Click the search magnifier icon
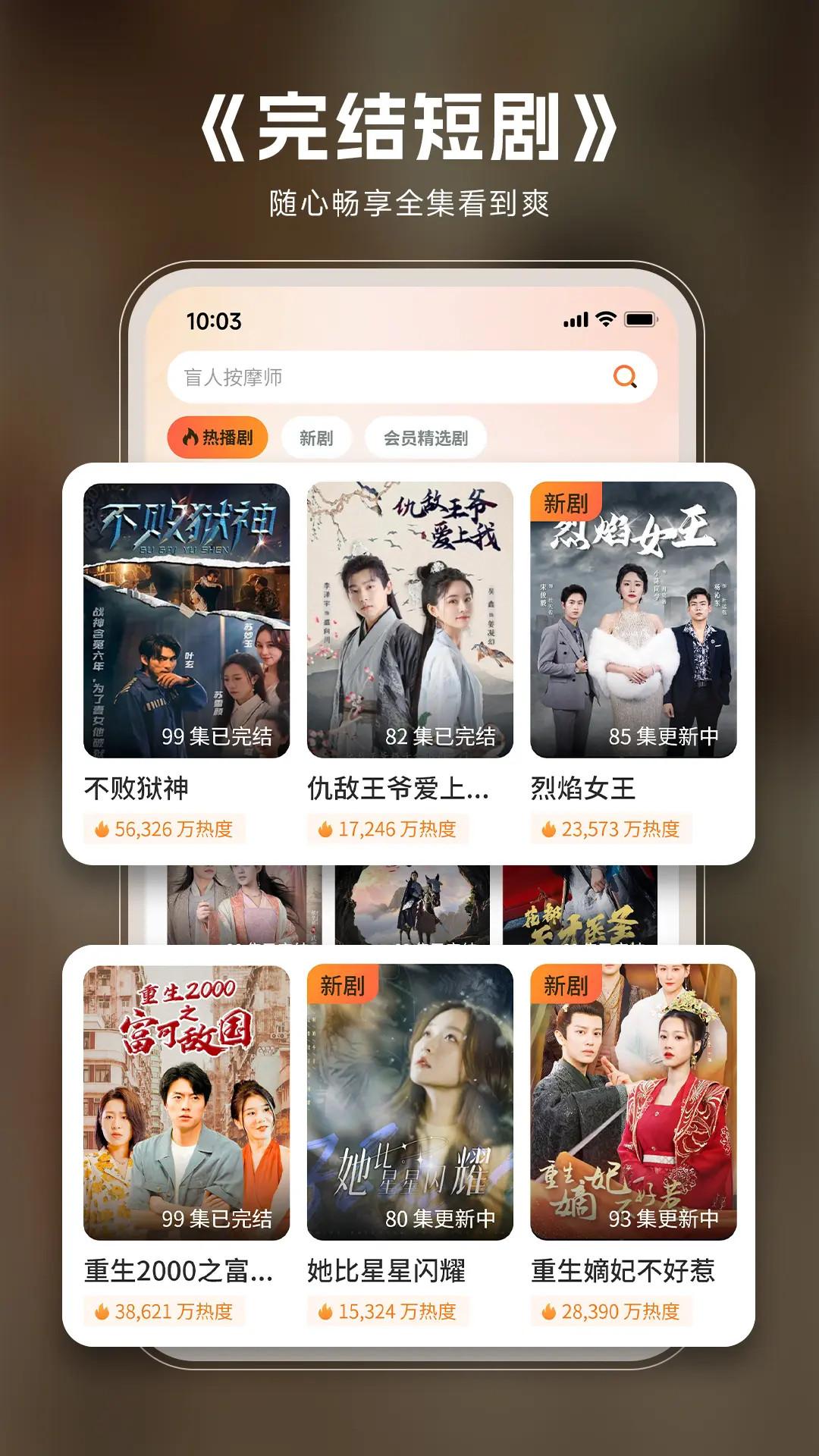 point(624,375)
